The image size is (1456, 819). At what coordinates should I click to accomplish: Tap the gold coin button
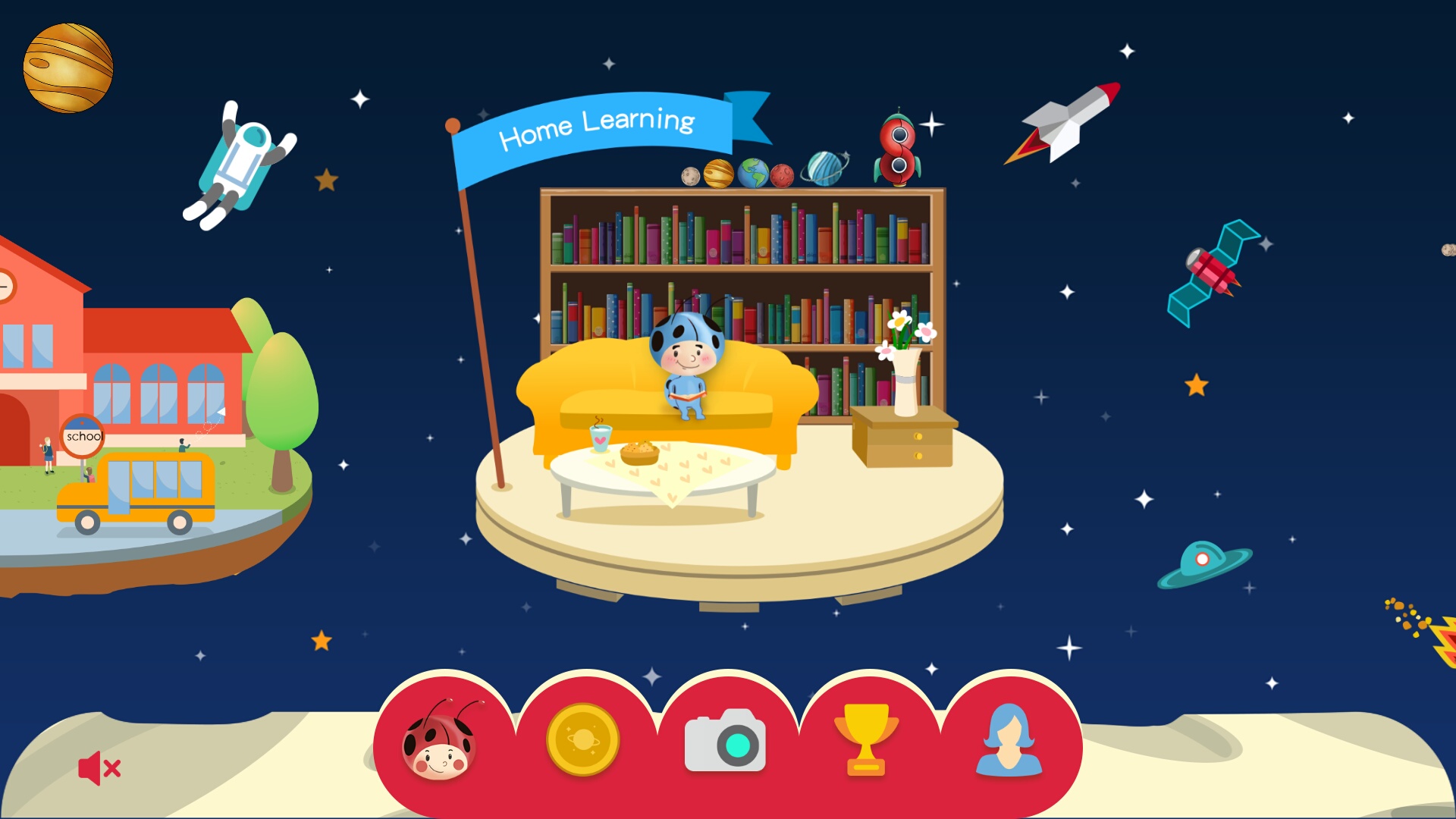click(582, 740)
